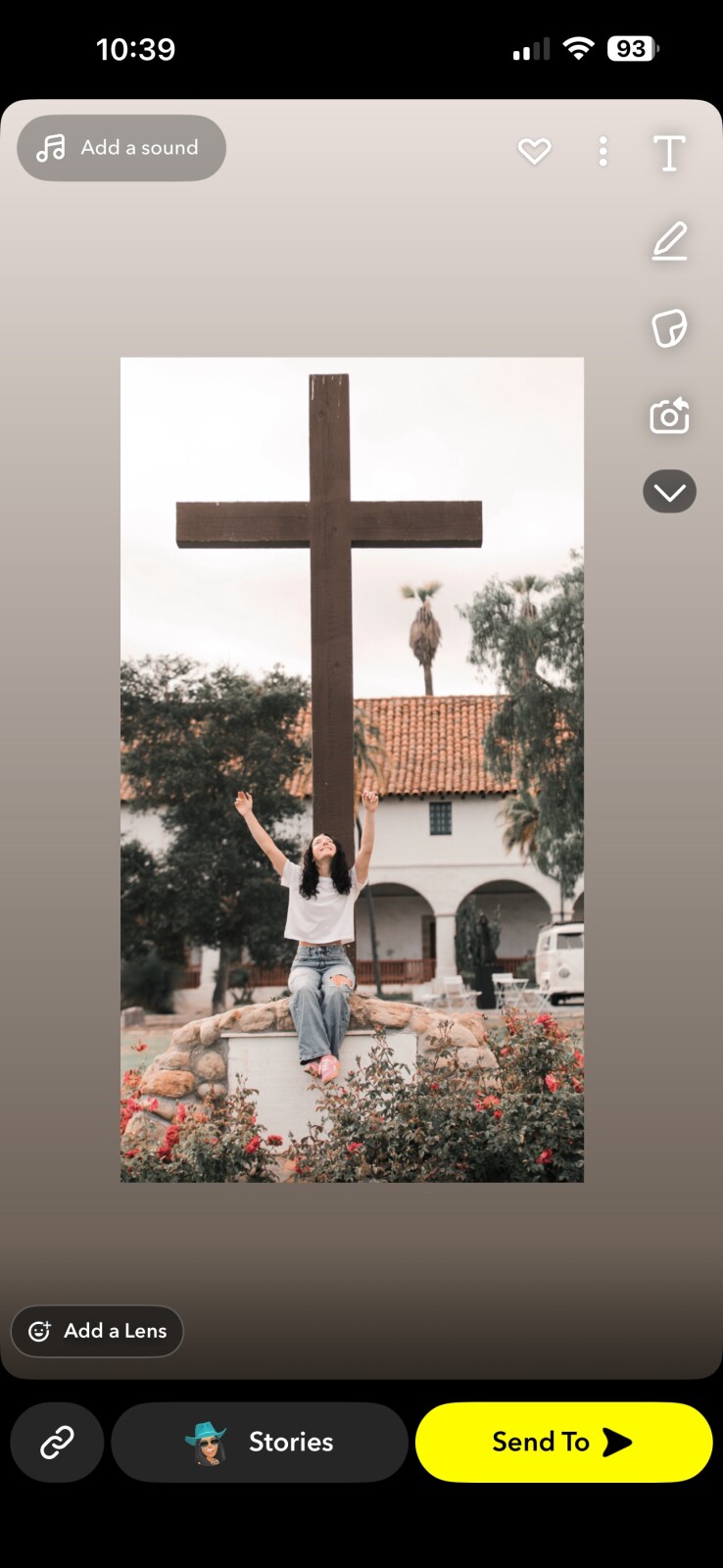The height and width of the screenshot is (1568, 723).
Task: Expand more editing tools with the chevron
Action: (x=669, y=492)
